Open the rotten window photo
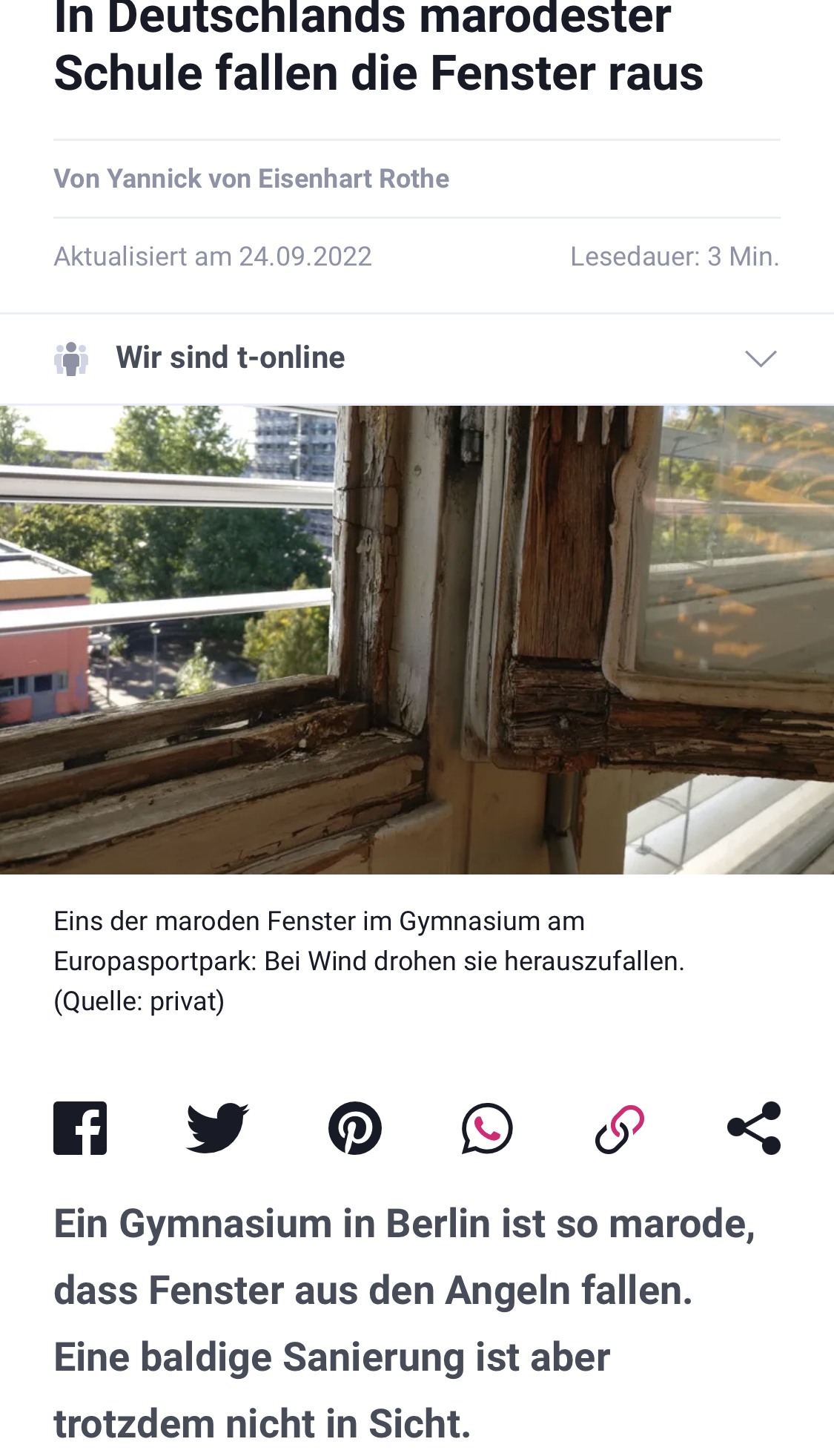 tap(417, 639)
